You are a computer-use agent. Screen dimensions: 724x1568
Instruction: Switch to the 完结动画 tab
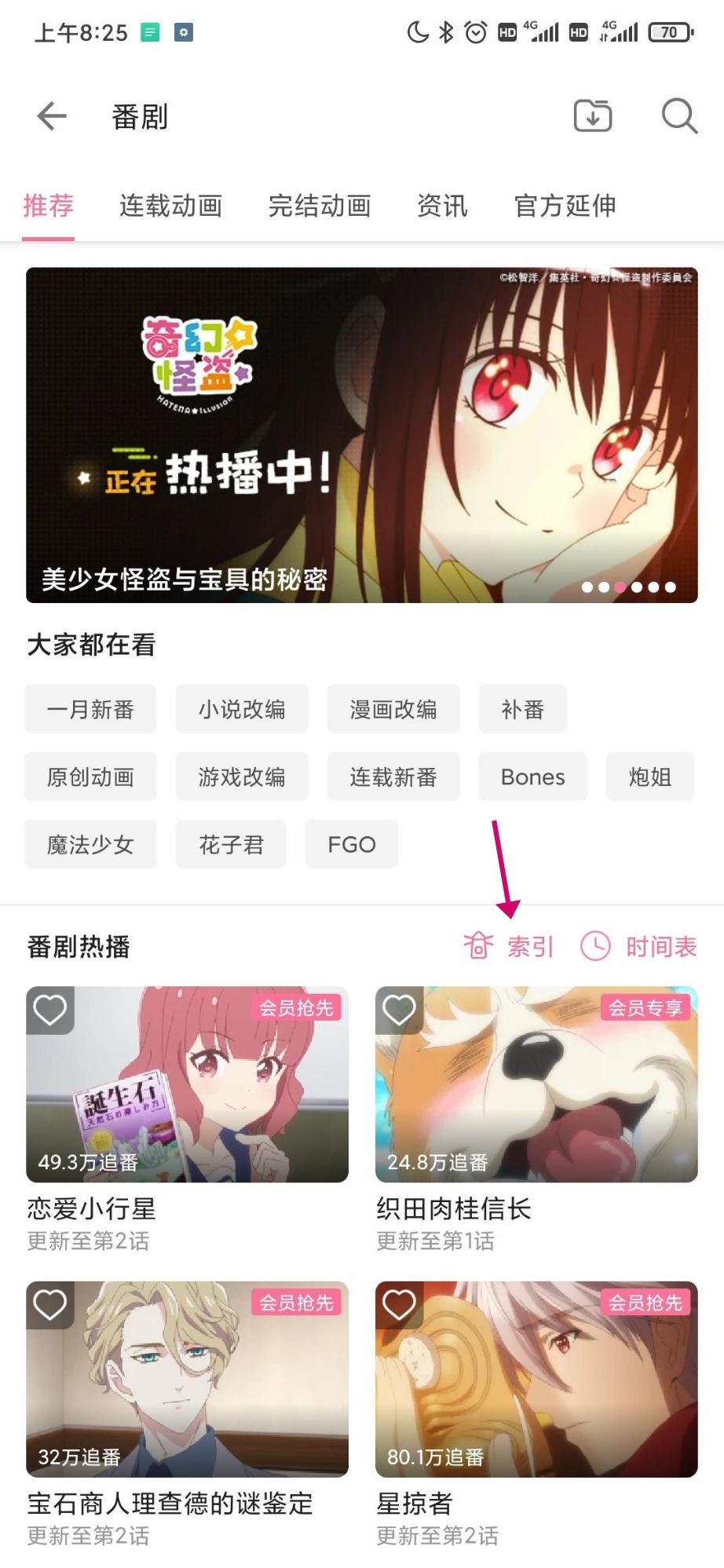pos(320,206)
